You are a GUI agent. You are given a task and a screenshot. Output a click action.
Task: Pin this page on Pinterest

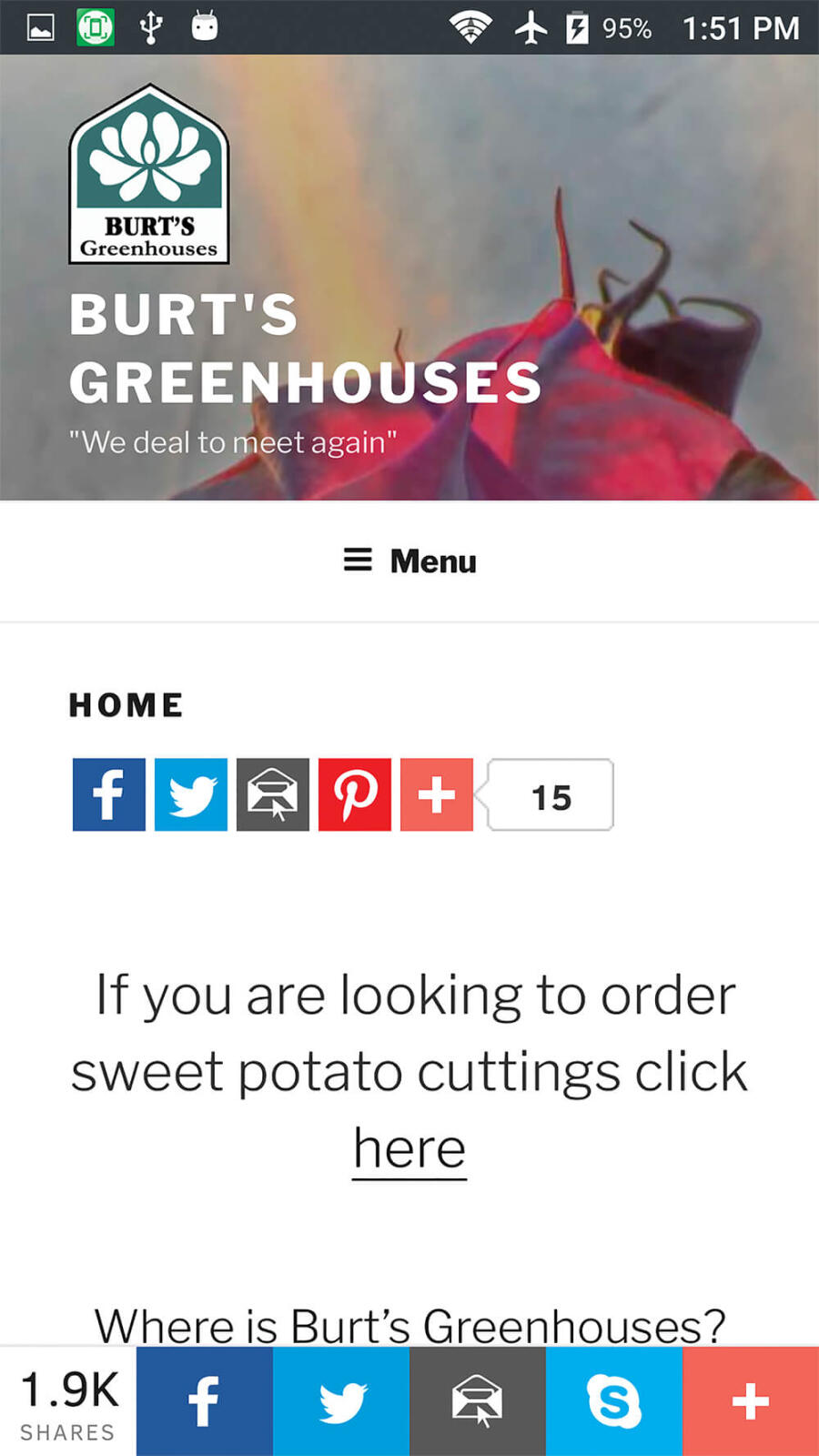pyautogui.click(x=355, y=794)
